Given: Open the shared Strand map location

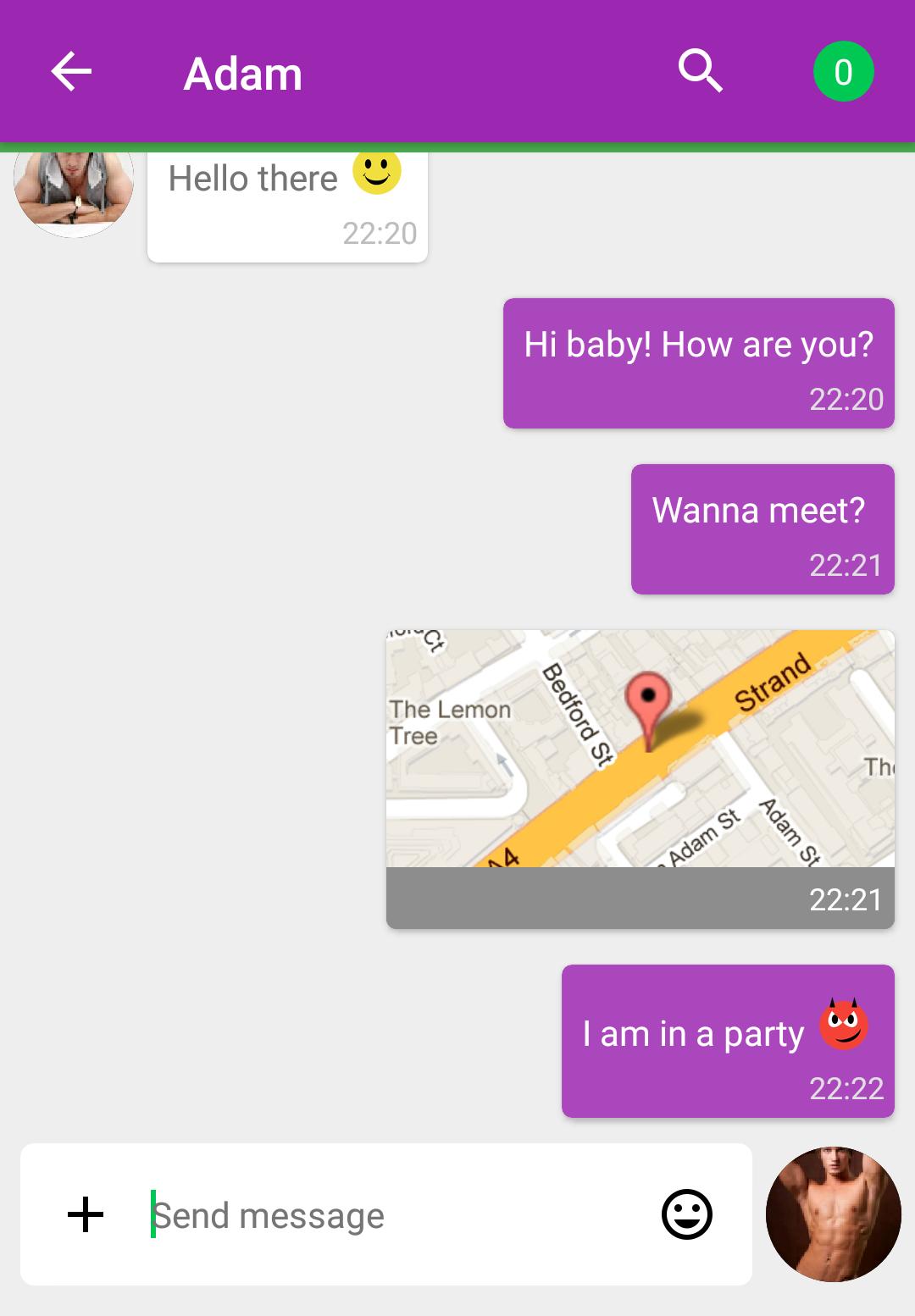Looking at the screenshot, I should pos(640,749).
